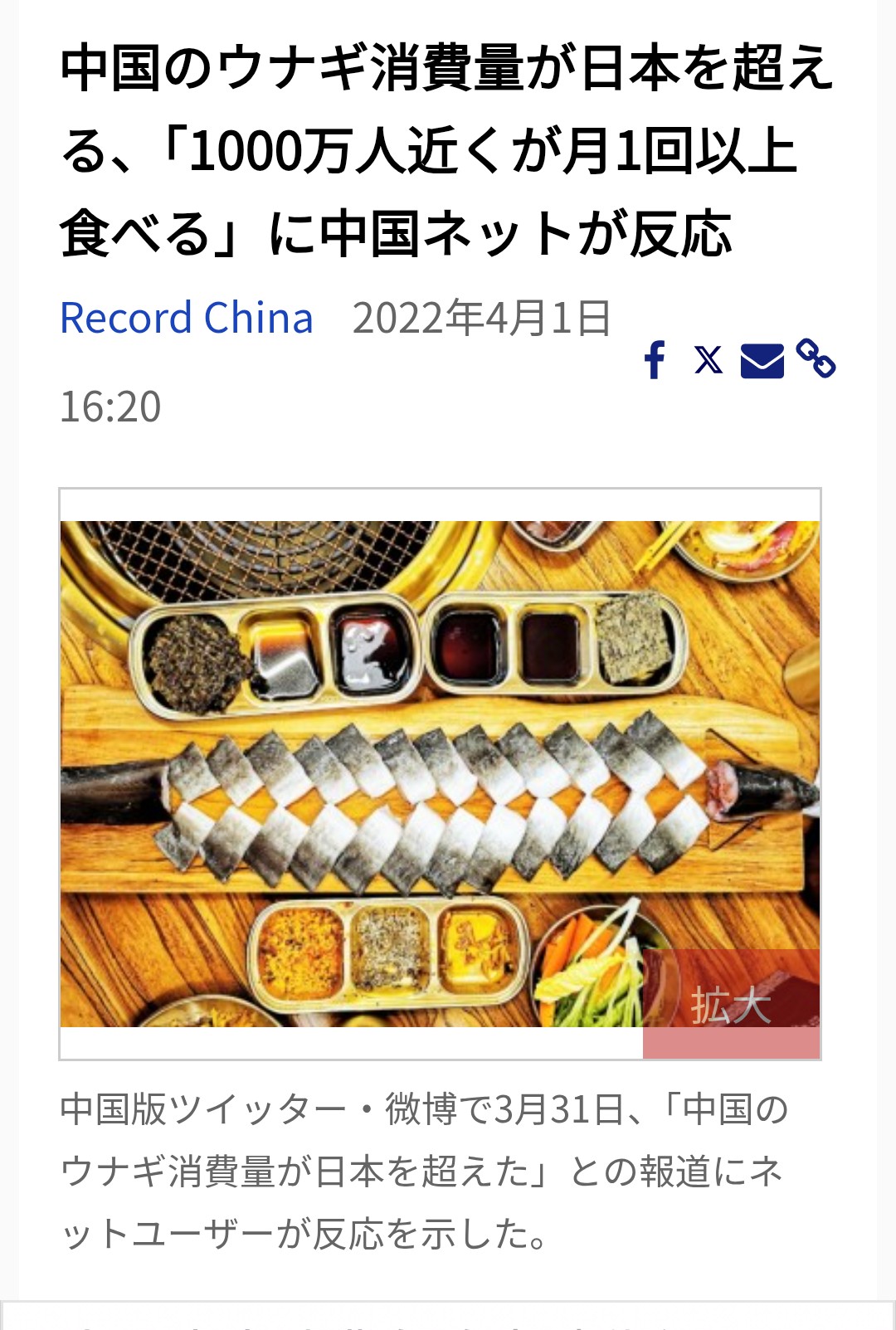Open the eel dish article photo
896x1330 pixels.
[398, 772]
